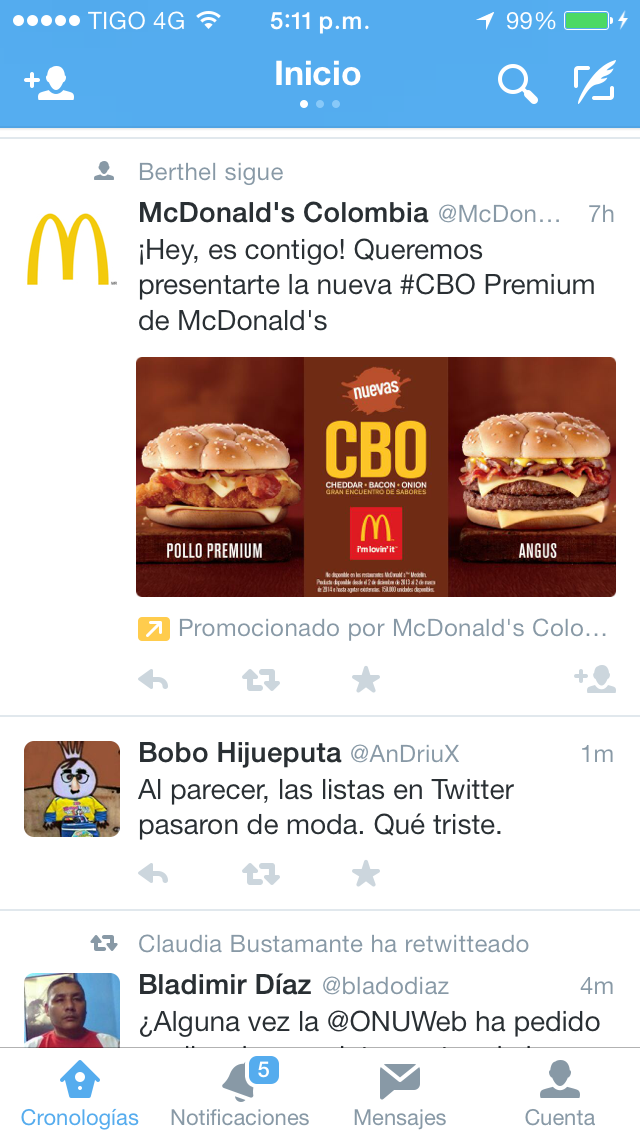The image size is (640, 1136).
Task: Favorite Bobo Hijueputa's tweet
Action: pyautogui.click(x=366, y=875)
